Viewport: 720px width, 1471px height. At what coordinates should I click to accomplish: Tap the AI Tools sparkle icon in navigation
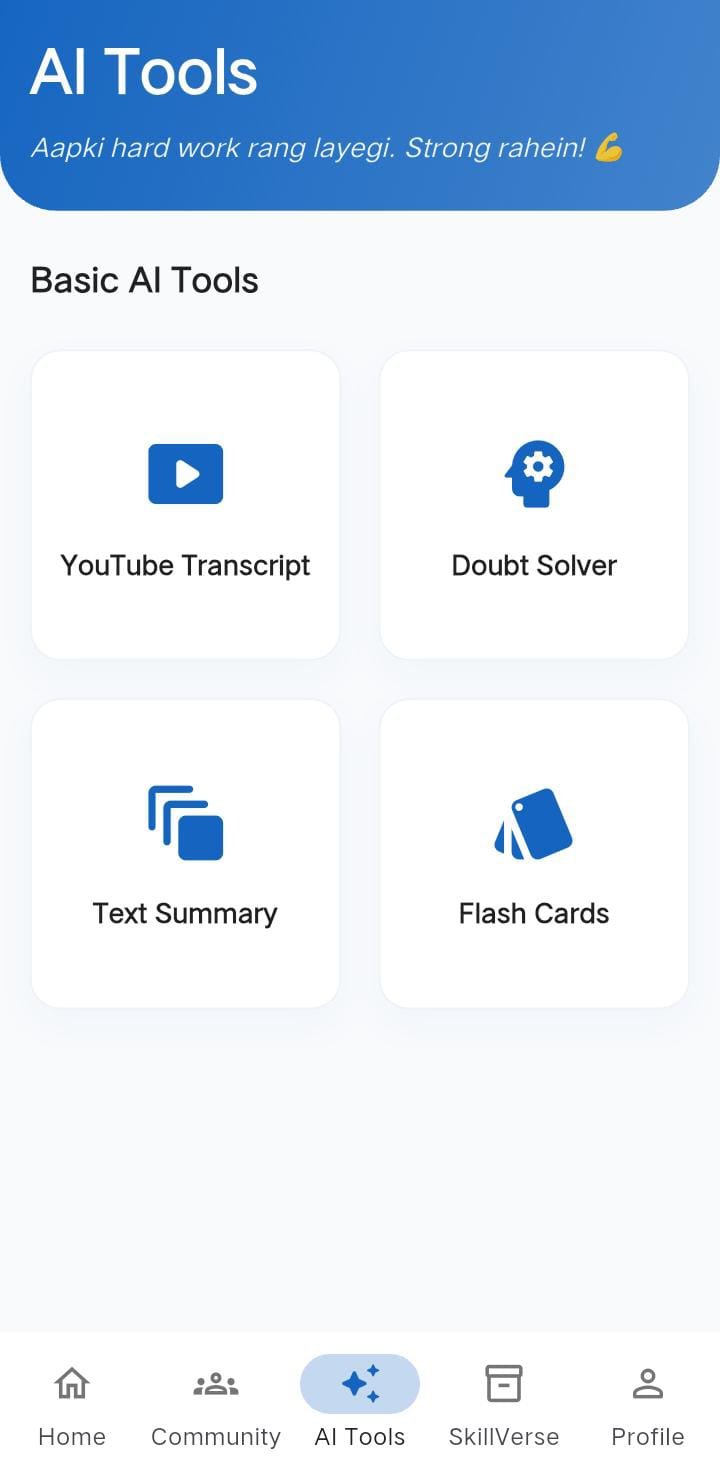tap(359, 1383)
